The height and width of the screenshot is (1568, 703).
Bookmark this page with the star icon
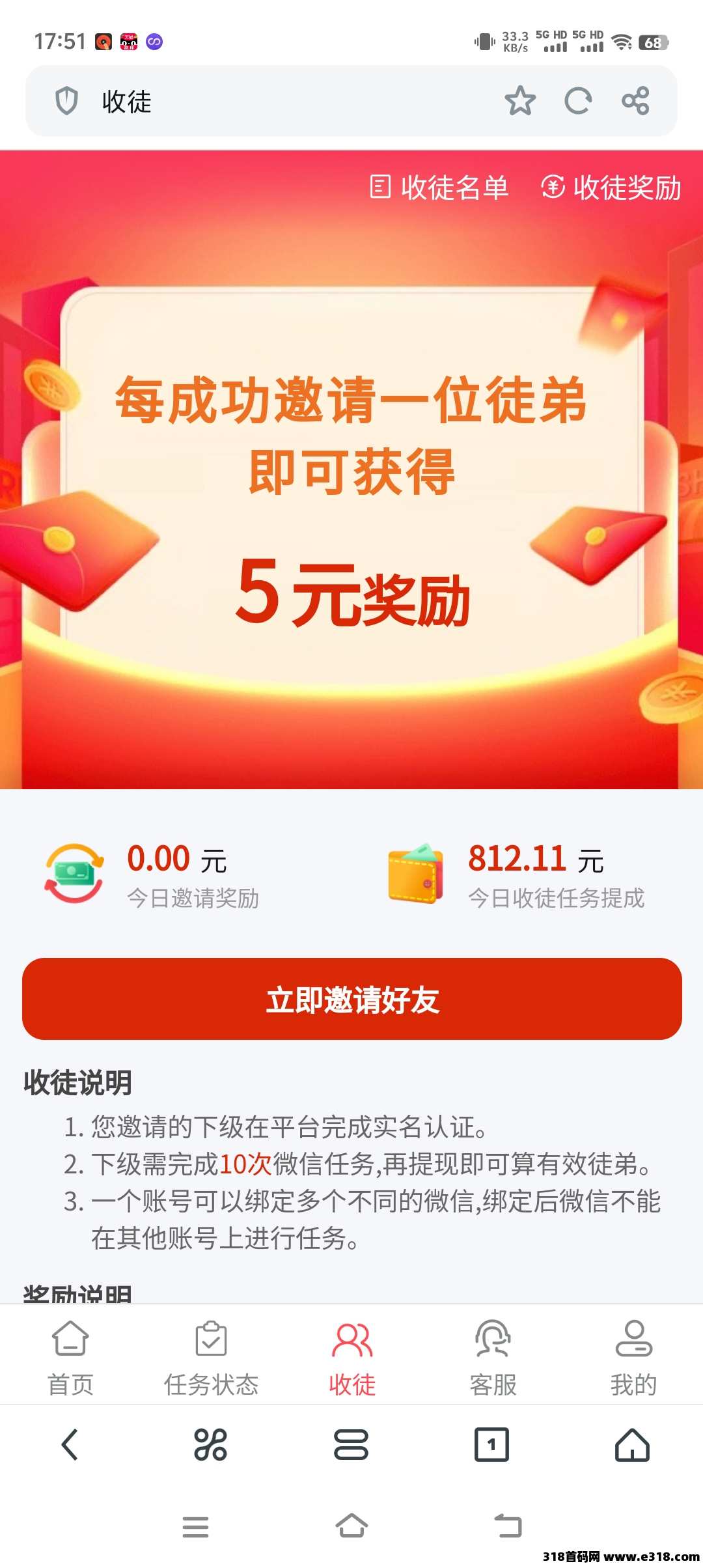tap(519, 101)
